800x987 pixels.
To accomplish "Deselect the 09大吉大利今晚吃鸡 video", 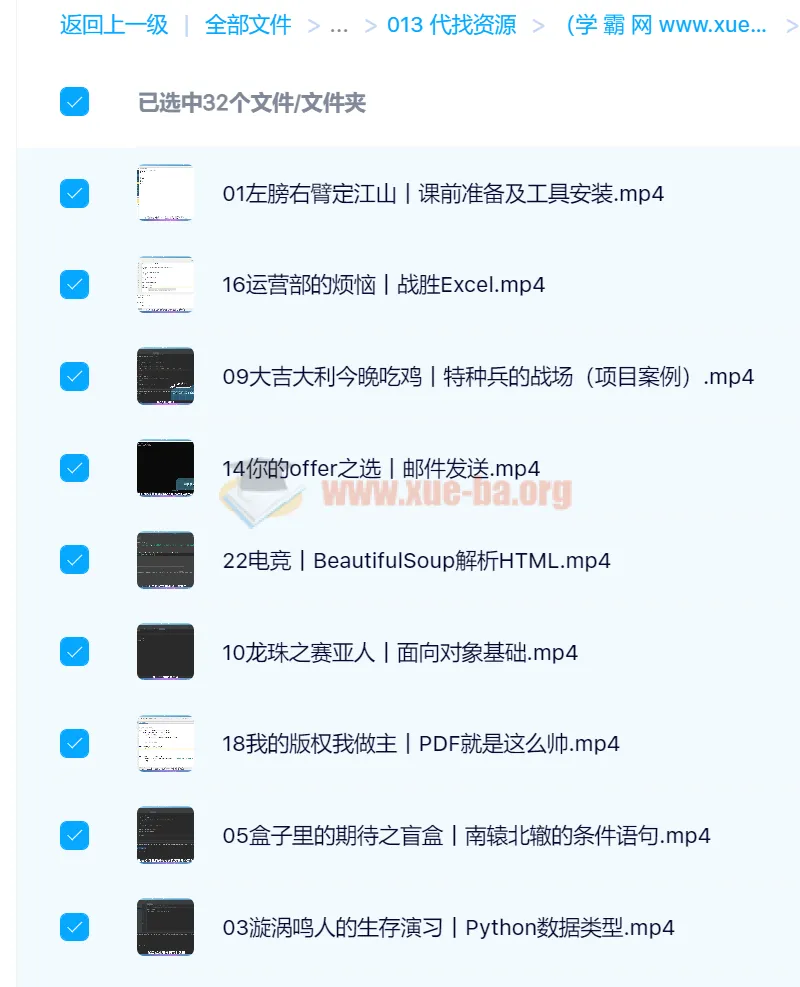I will coord(74,377).
